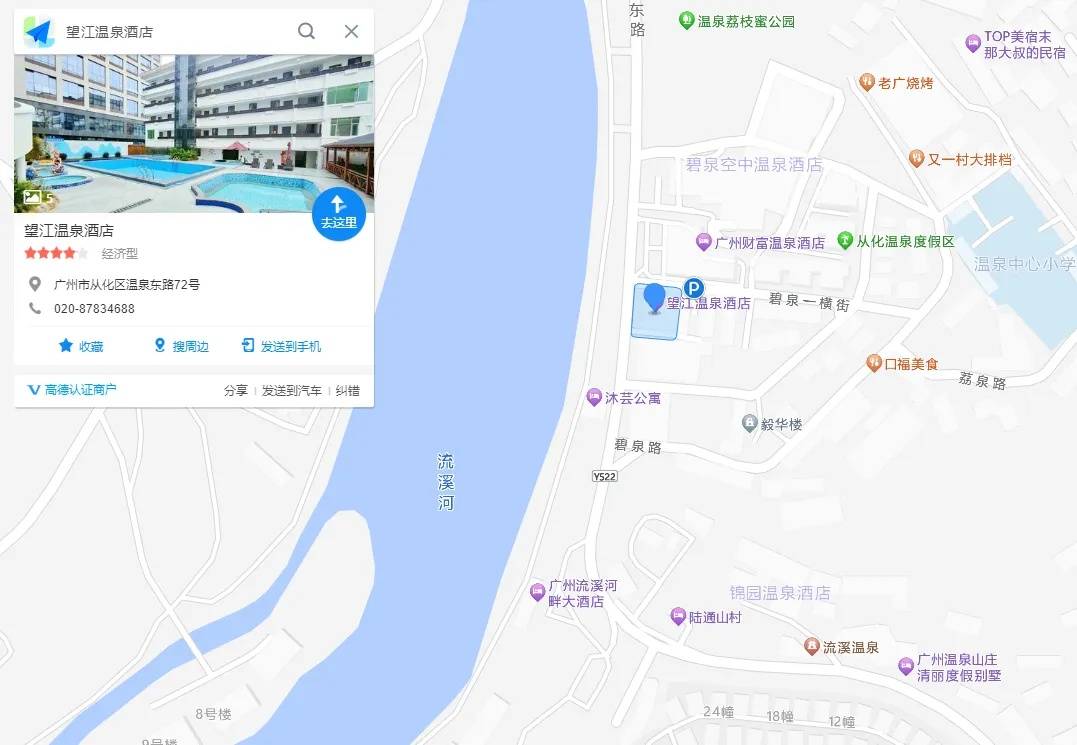Open 广州流溪河畔大酒店 marker
Viewport: 1077px width, 745px height.
tap(538, 593)
